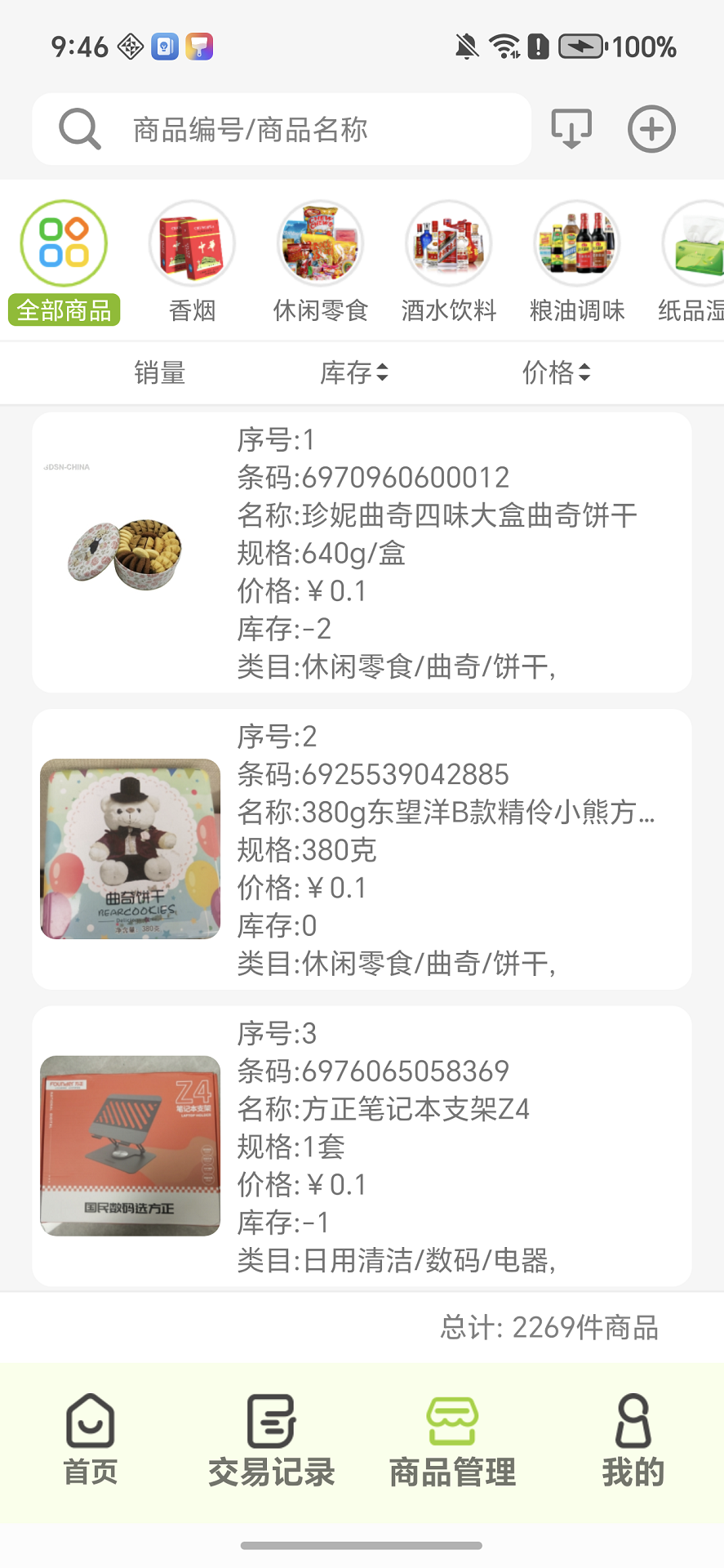This screenshot has height=1568, width=724.
Task: Select the 休闲零食 snacks category
Action: [320, 243]
